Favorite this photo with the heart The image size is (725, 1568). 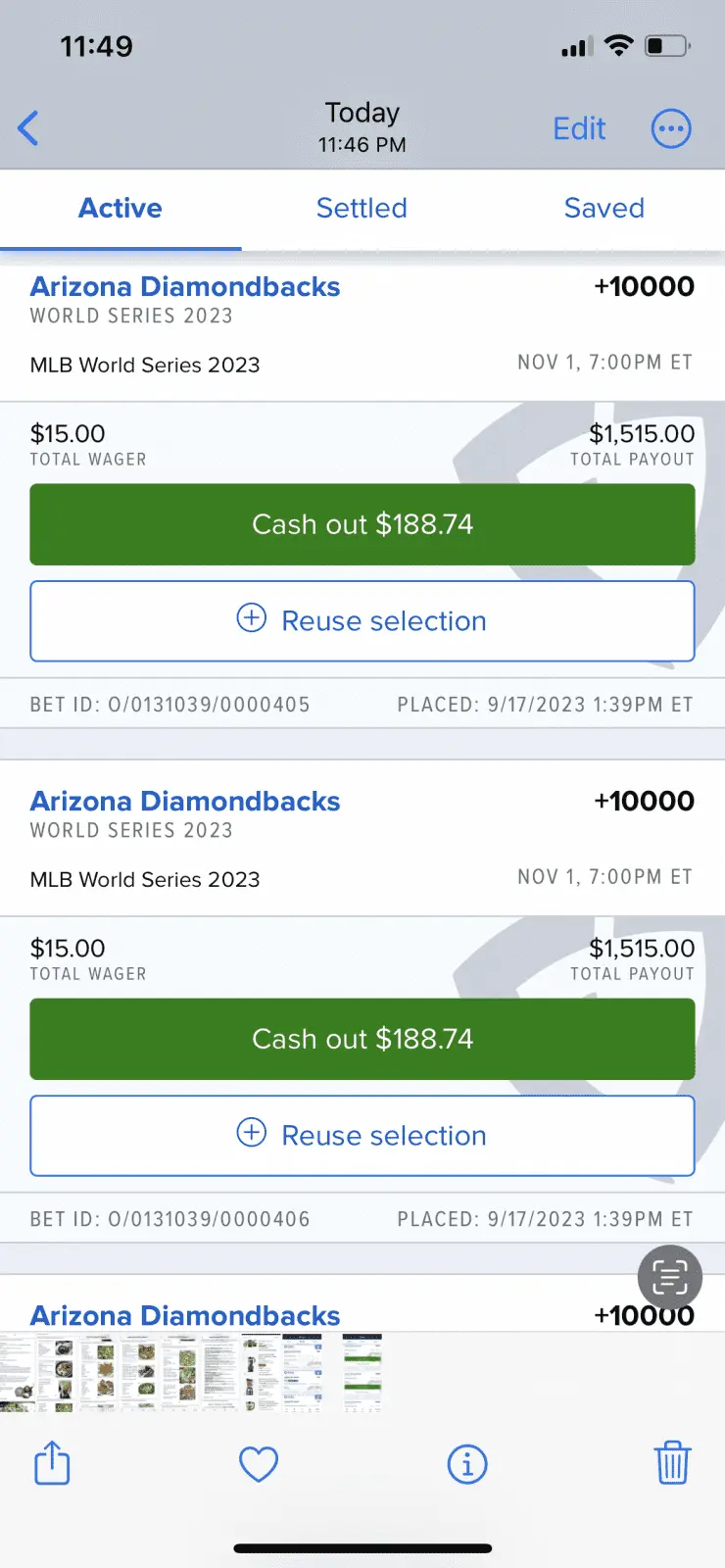(x=259, y=1464)
